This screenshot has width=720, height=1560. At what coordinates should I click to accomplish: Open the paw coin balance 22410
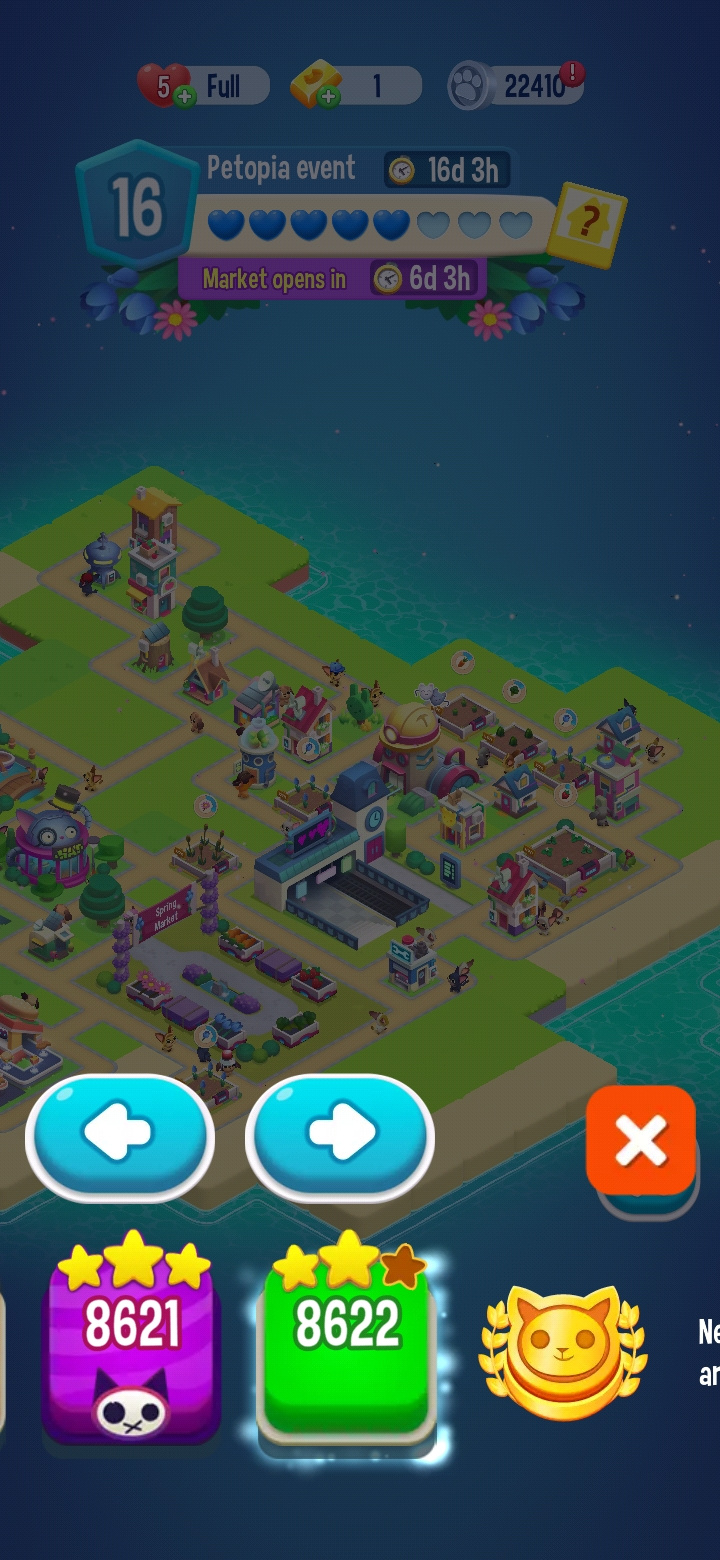pyautogui.click(x=516, y=87)
